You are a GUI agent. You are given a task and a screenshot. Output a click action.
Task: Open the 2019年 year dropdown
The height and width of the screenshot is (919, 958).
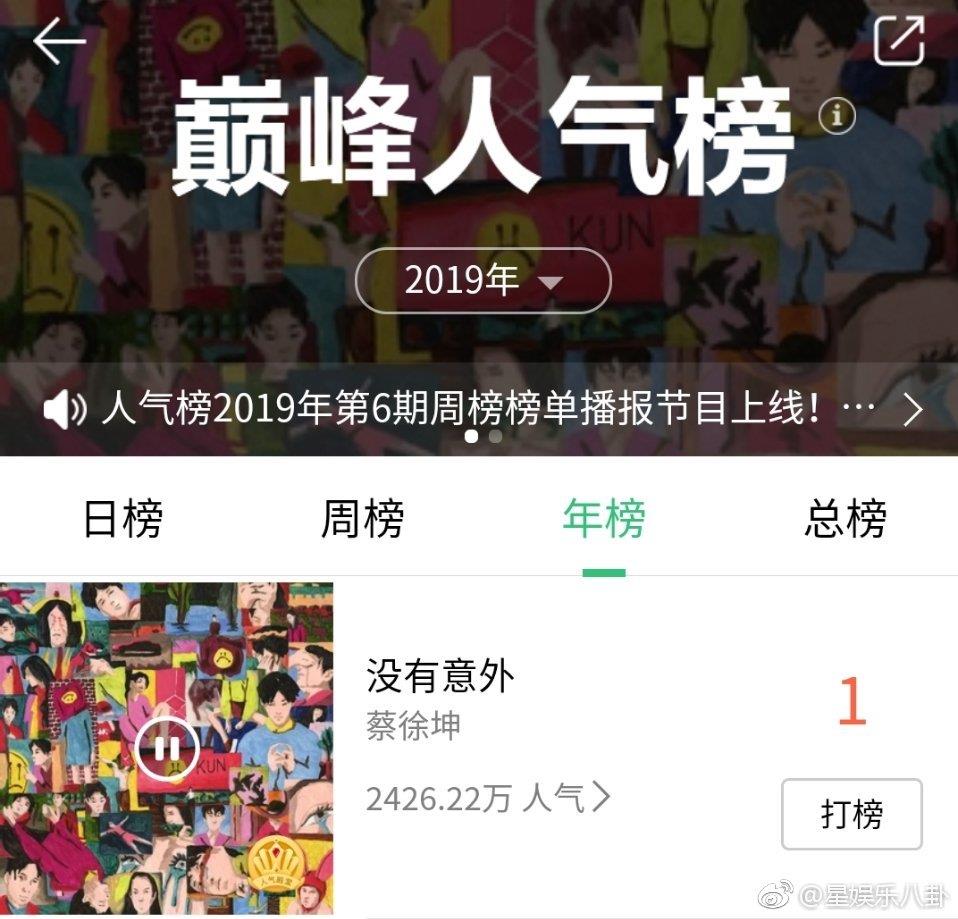[x=482, y=281]
